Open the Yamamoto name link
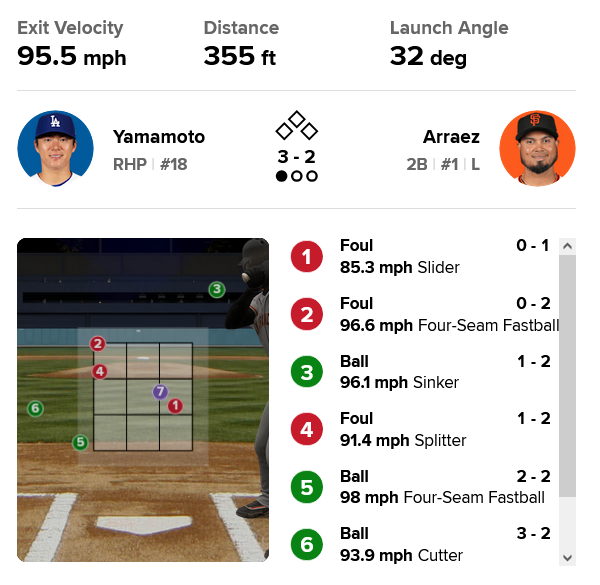Viewport: 600px width, 585px height. pyautogui.click(x=159, y=137)
